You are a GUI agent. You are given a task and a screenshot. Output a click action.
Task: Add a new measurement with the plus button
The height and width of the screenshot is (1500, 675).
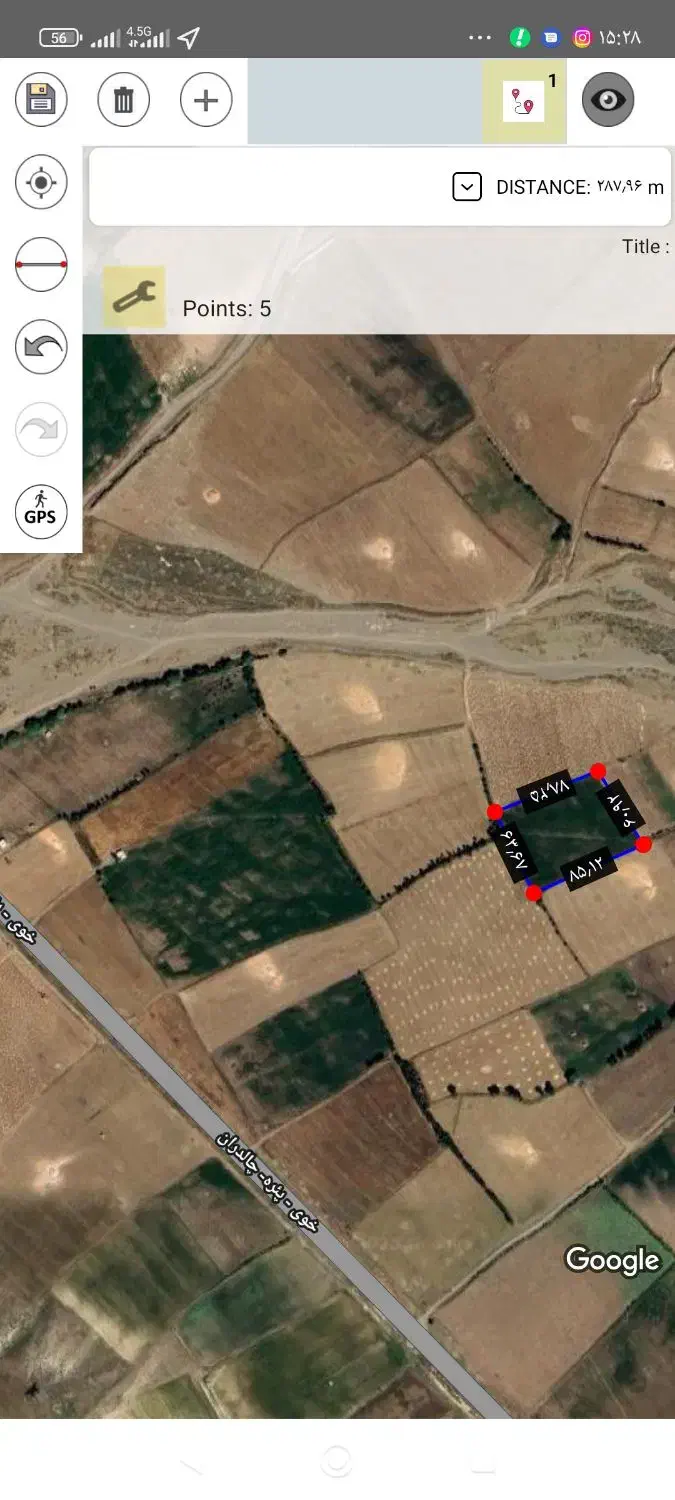click(x=206, y=101)
